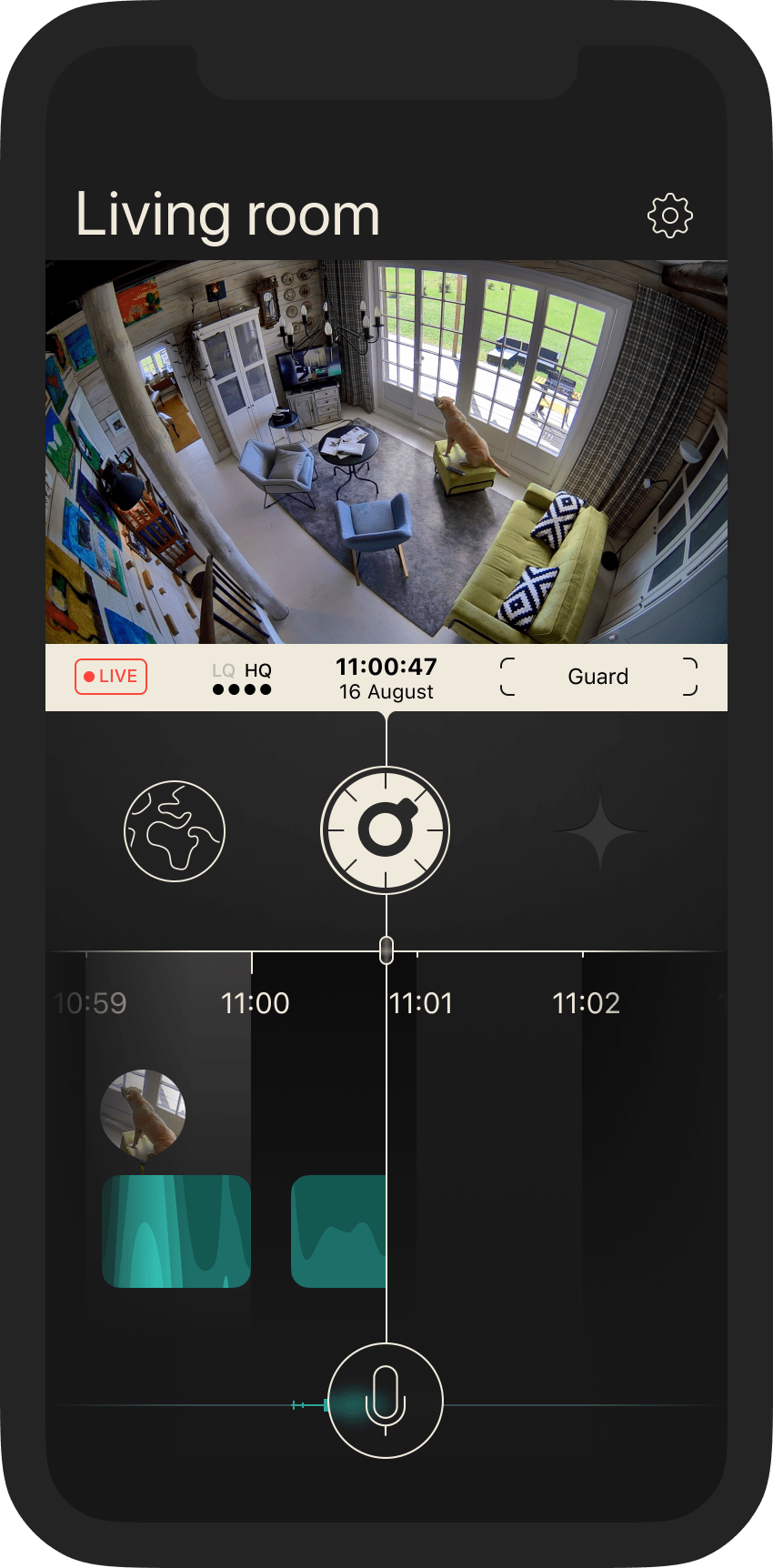773x1568 pixels.
Task: Activate the microphone button
Action: pos(386,1401)
